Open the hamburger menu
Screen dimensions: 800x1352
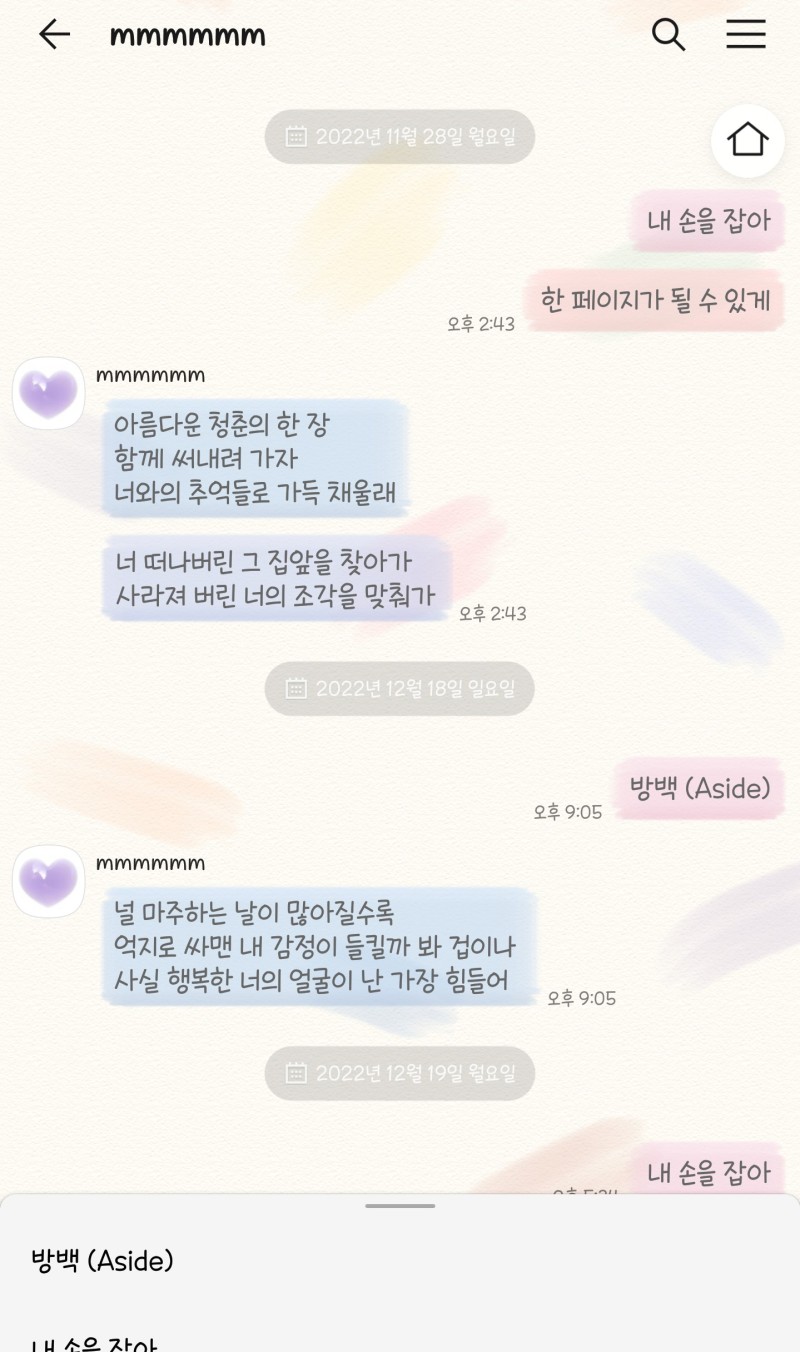tap(745, 35)
